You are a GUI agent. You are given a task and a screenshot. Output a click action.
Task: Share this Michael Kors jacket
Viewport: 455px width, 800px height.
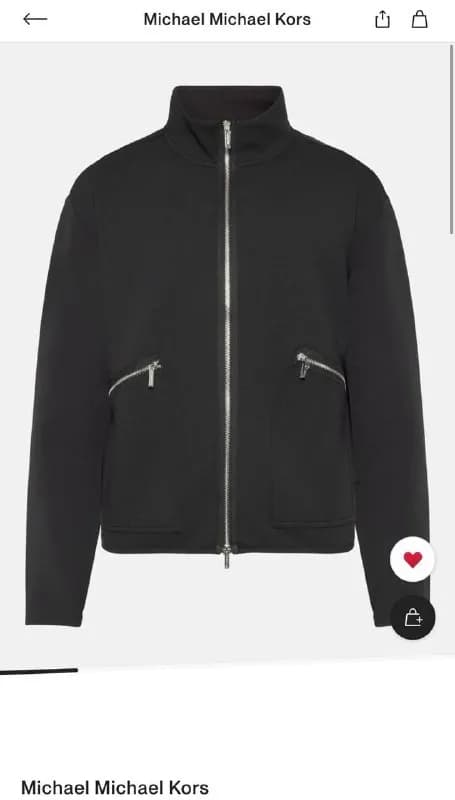pyautogui.click(x=382, y=19)
